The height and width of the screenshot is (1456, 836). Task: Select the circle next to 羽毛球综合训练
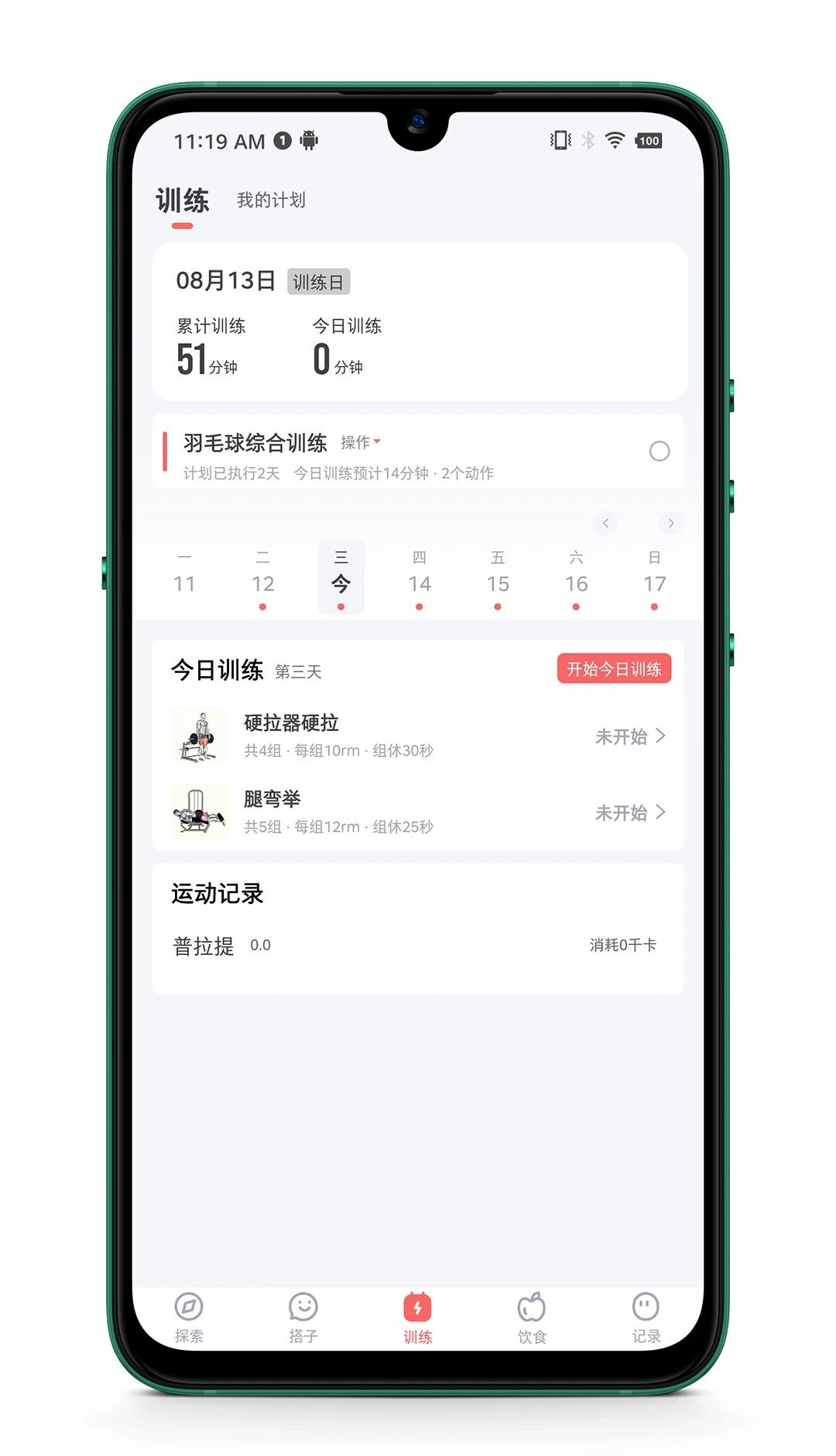(659, 452)
